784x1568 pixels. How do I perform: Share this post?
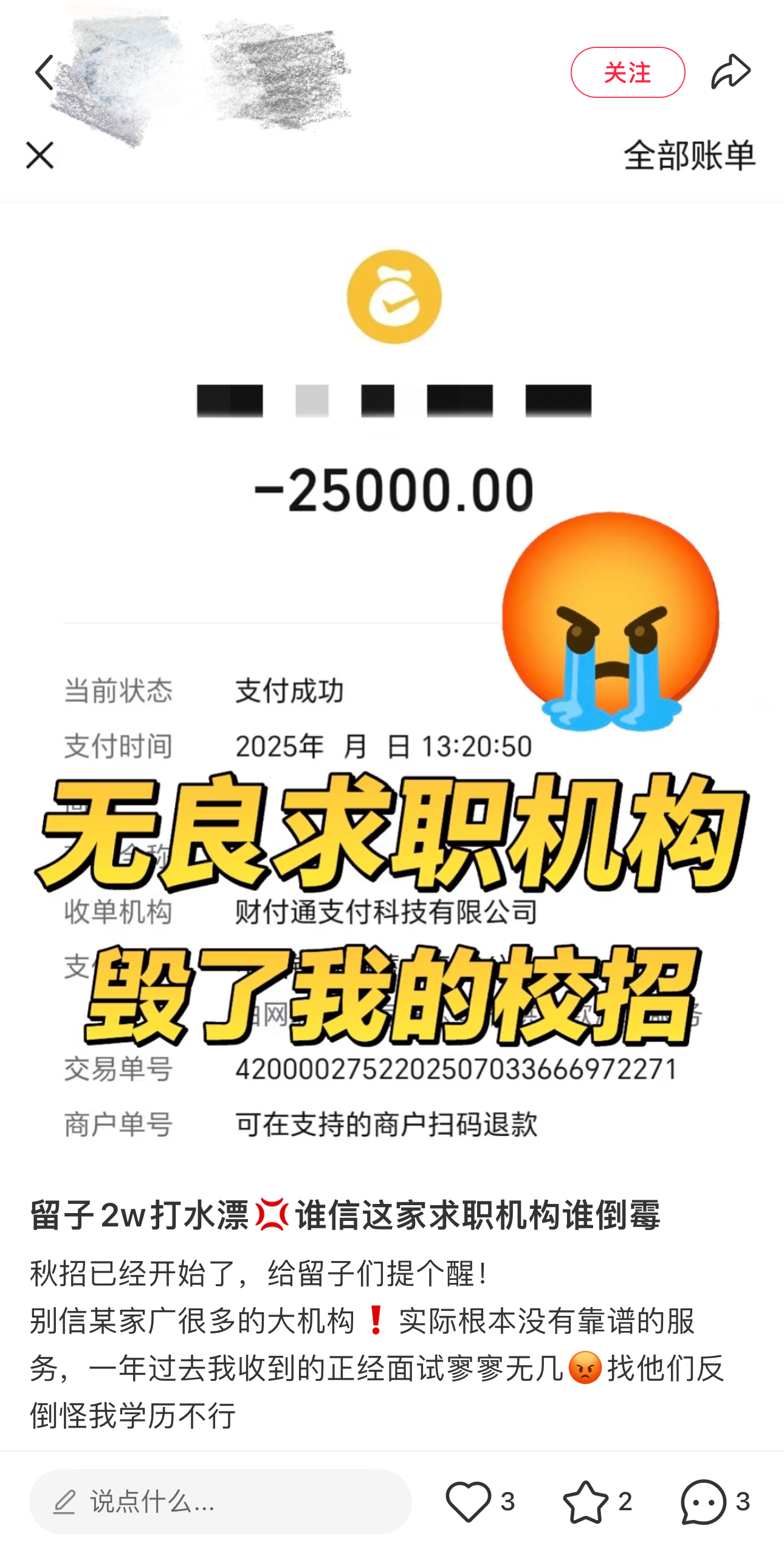[x=731, y=72]
